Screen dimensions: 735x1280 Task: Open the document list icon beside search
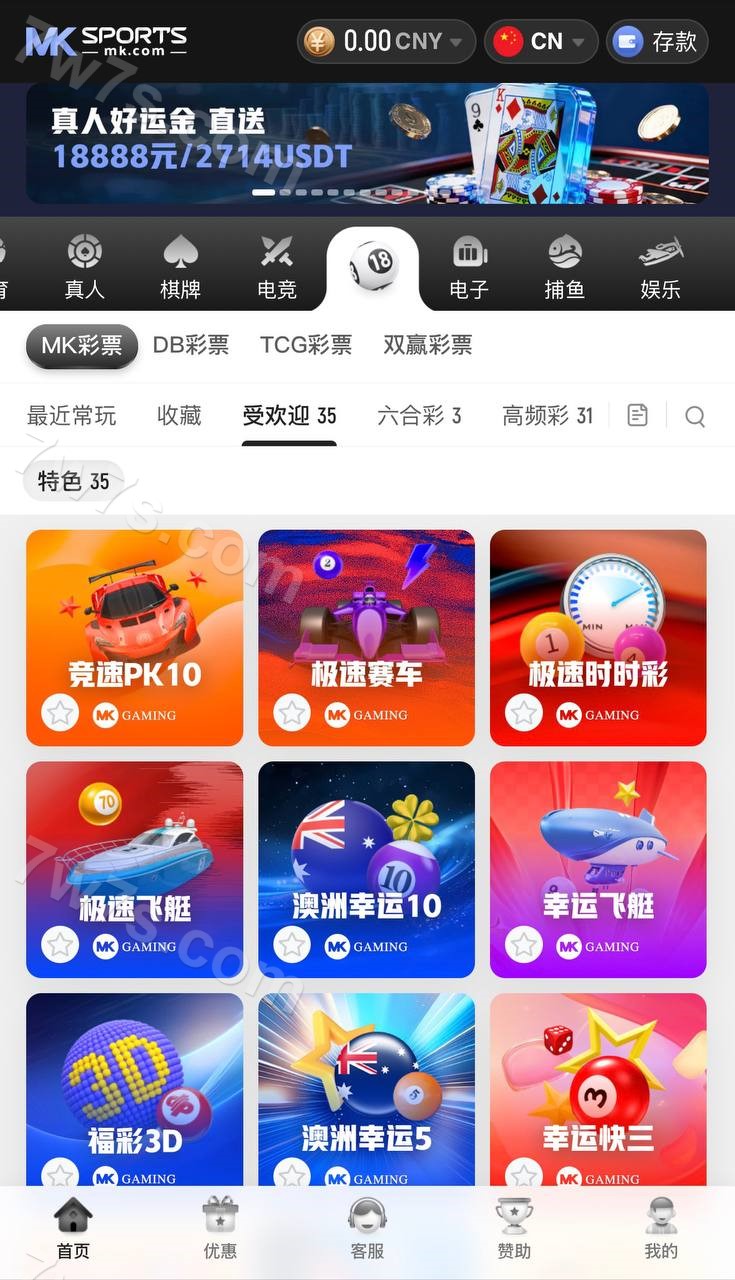[x=638, y=415]
